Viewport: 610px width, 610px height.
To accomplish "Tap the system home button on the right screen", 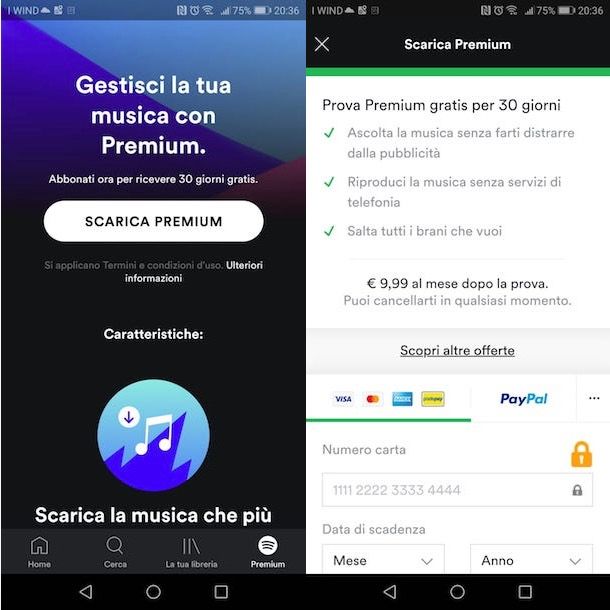I will (x=457, y=592).
